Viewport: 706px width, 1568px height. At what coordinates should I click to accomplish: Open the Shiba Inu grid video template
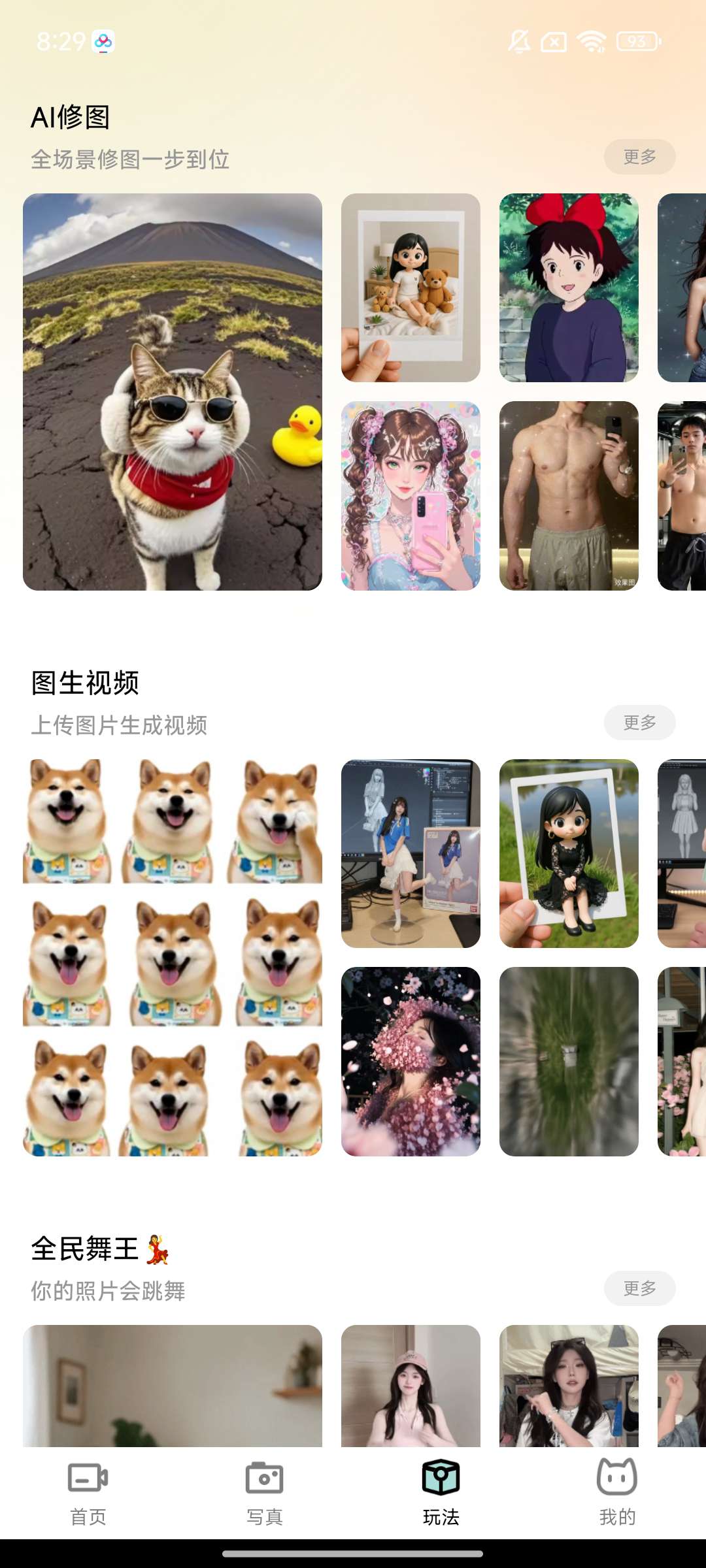pyautogui.click(x=173, y=958)
